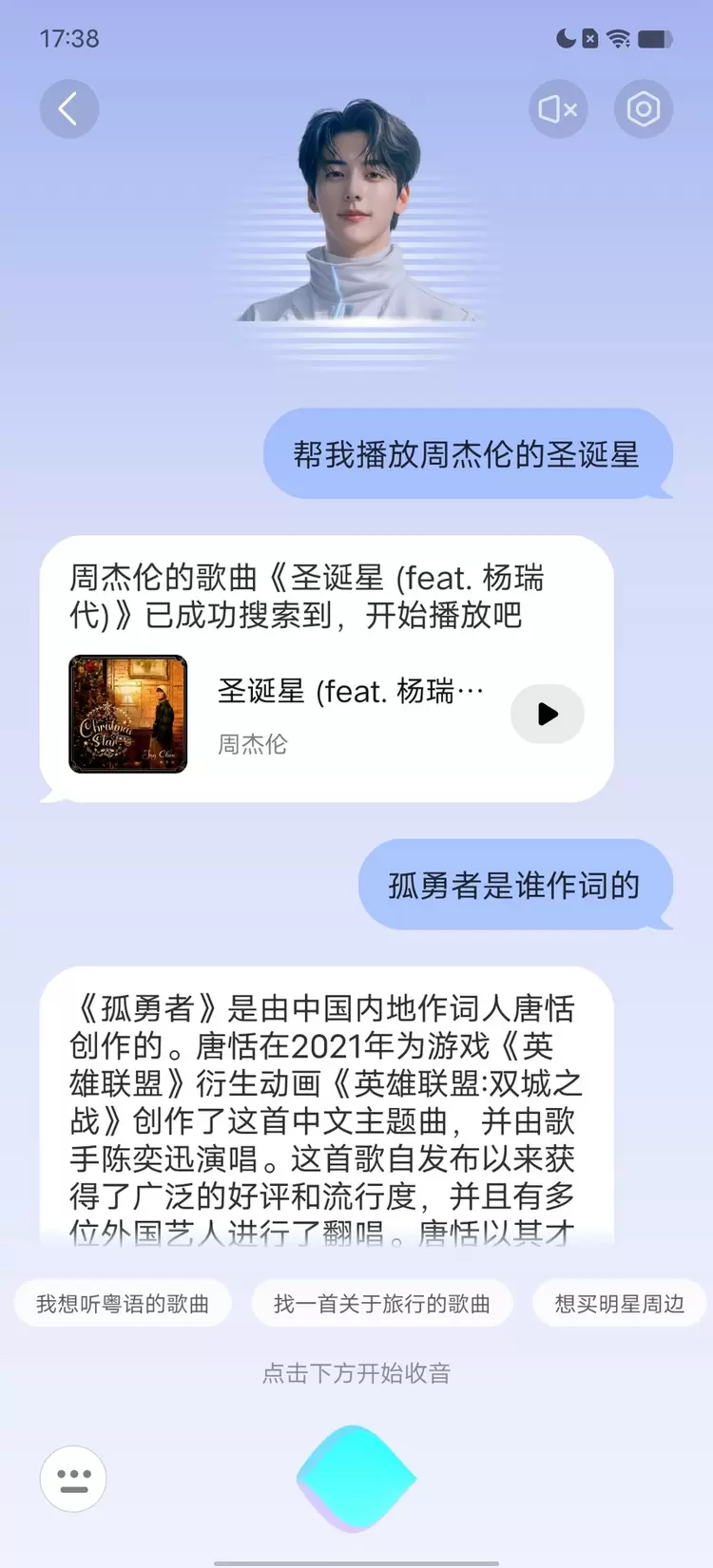Open settings via the hexagon icon
713x1568 pixels.
point(644,109)
